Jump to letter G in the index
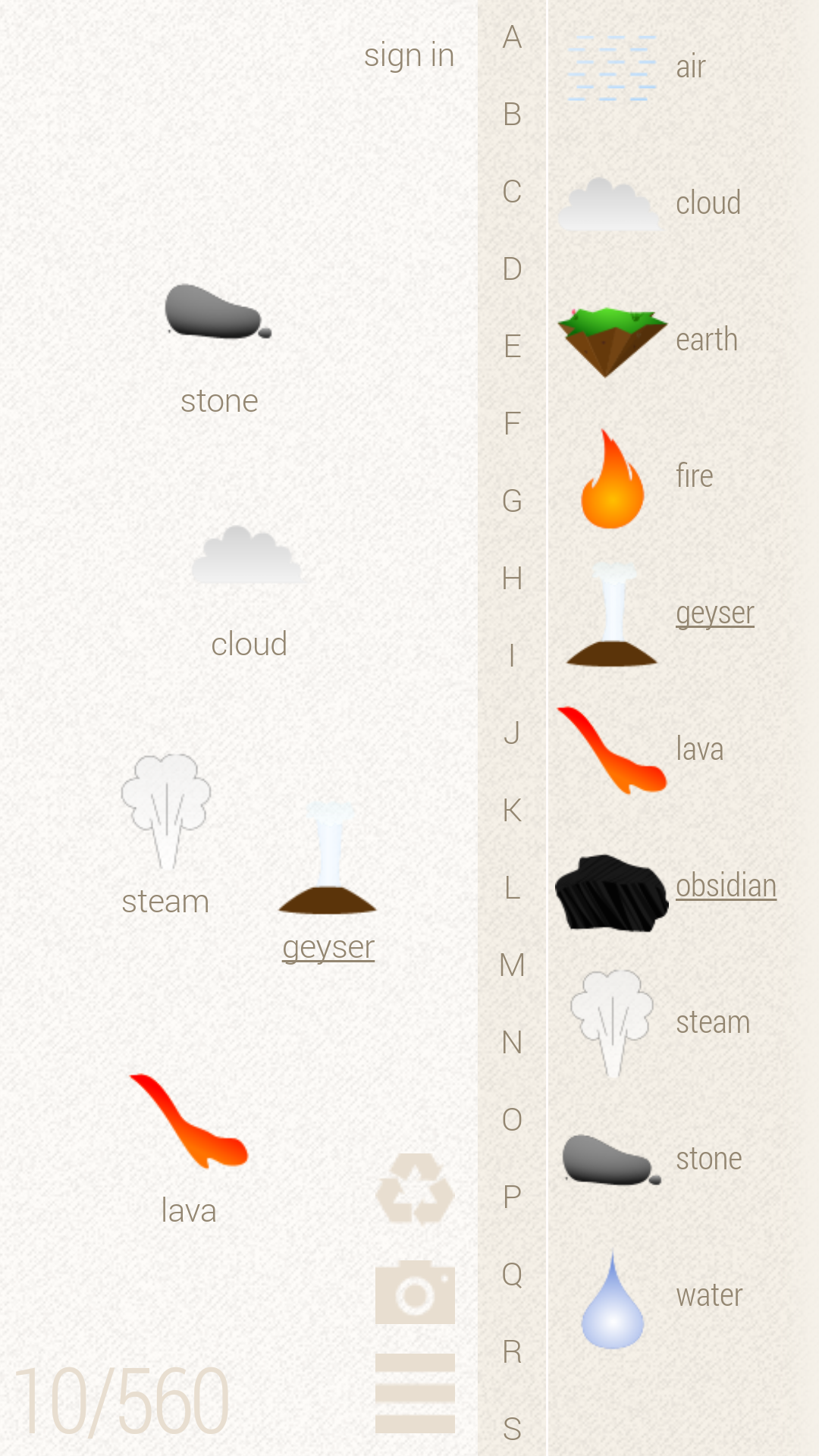This screenshot has width=819, height=1456. pyautogui.click(x=513, y=501)
